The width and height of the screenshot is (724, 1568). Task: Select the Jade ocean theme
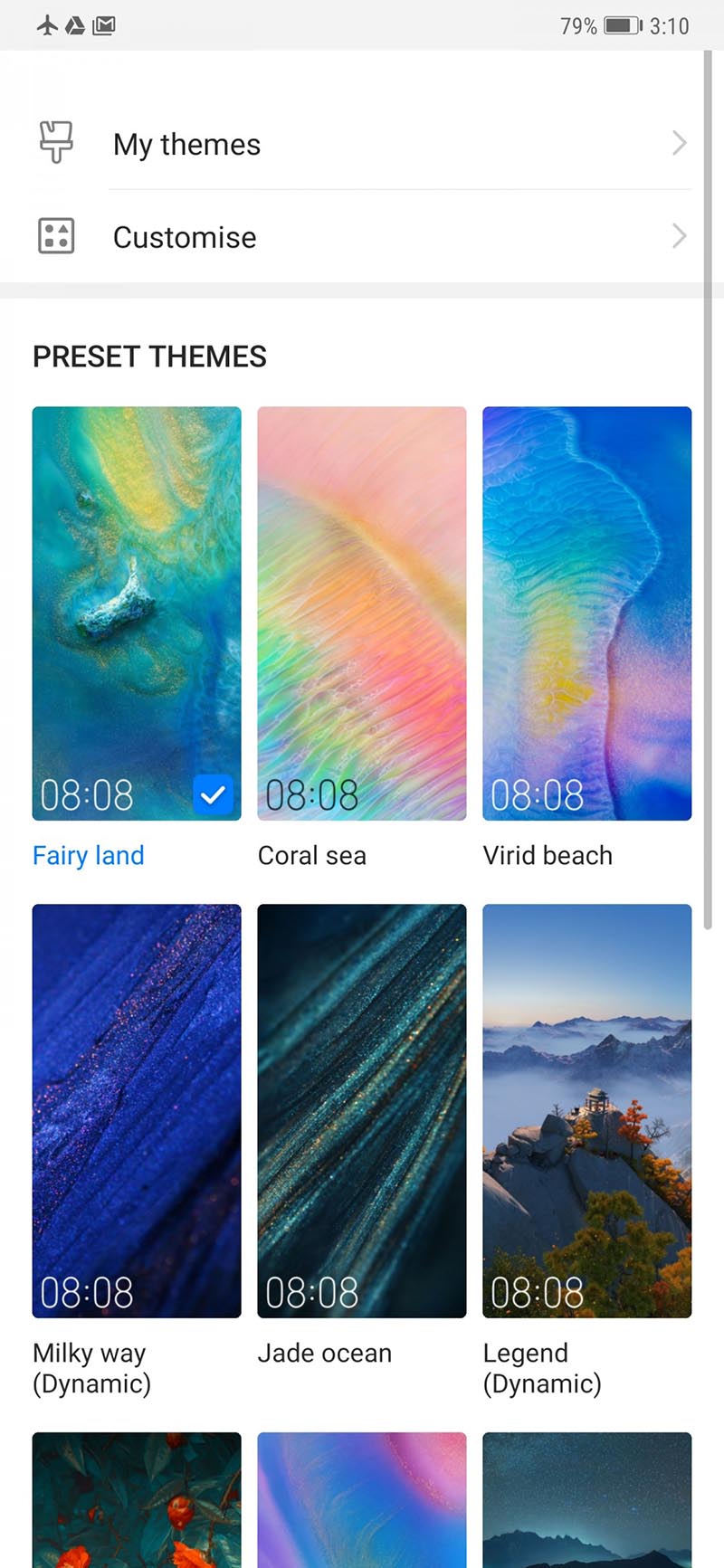click(362, 1110)
